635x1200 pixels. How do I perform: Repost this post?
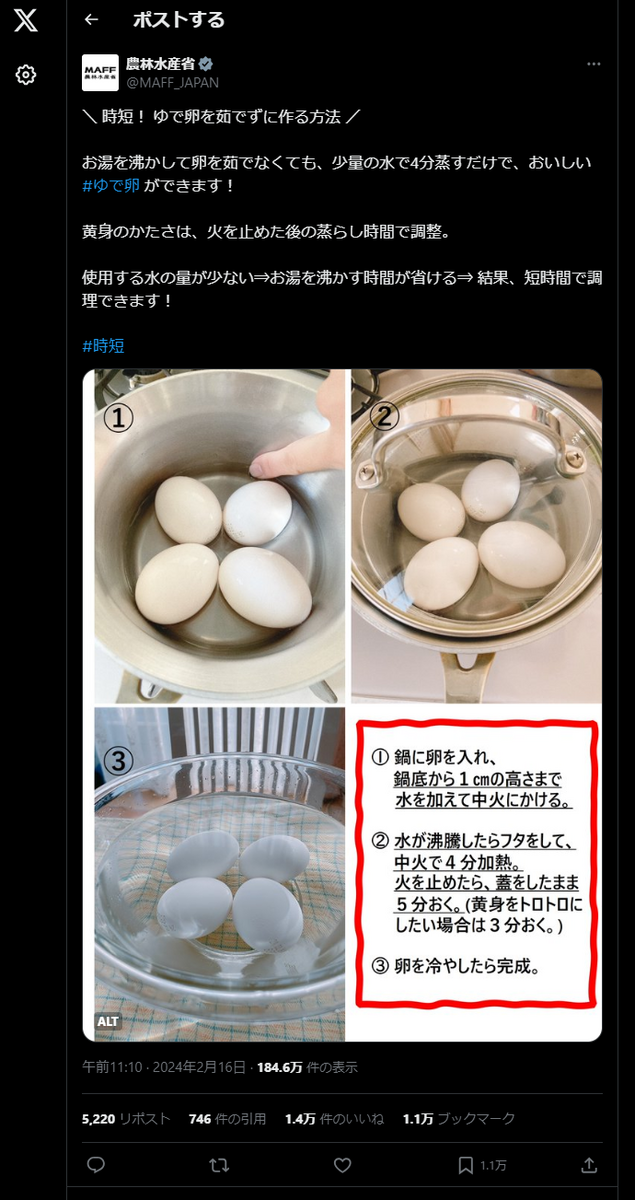(x=219, y=1165)
